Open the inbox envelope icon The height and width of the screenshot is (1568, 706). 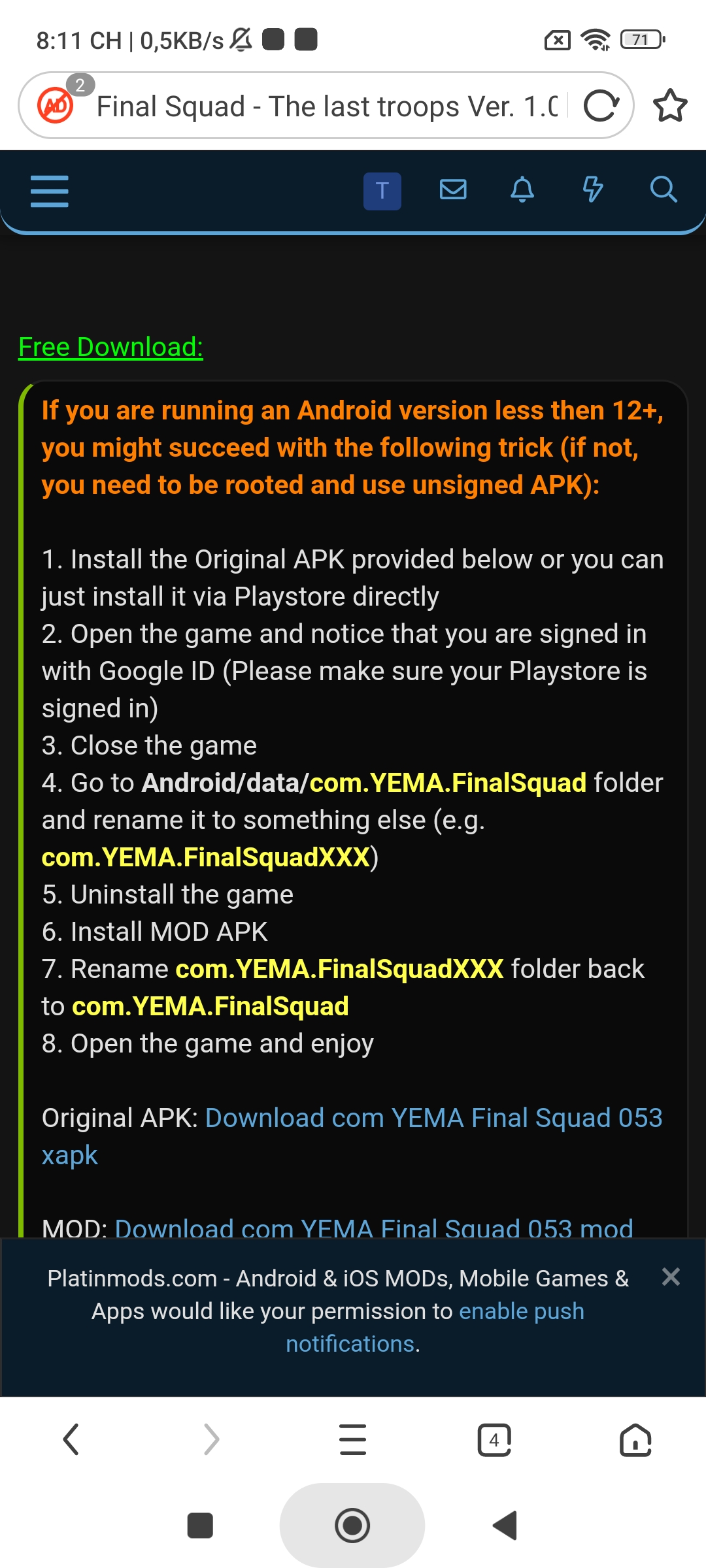click(453, 189)
